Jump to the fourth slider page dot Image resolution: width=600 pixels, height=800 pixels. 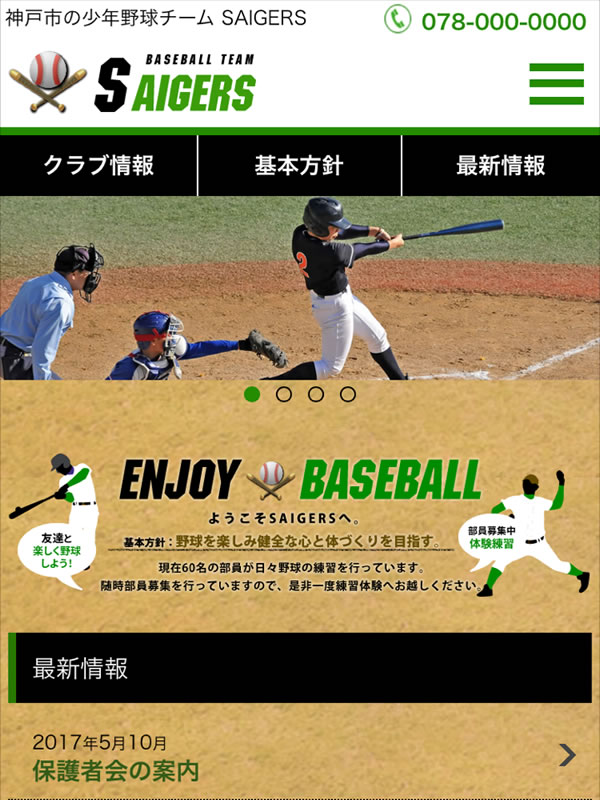point(348,394)
